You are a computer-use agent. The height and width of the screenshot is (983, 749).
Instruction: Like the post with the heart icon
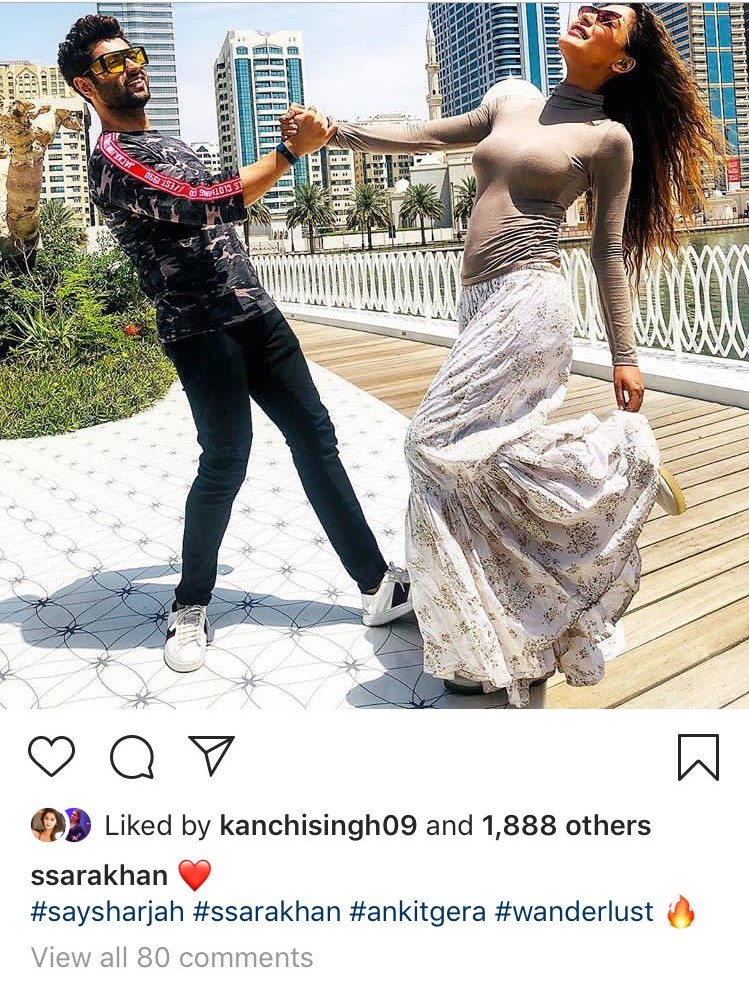pyautogui.click(x=51, y=757)
